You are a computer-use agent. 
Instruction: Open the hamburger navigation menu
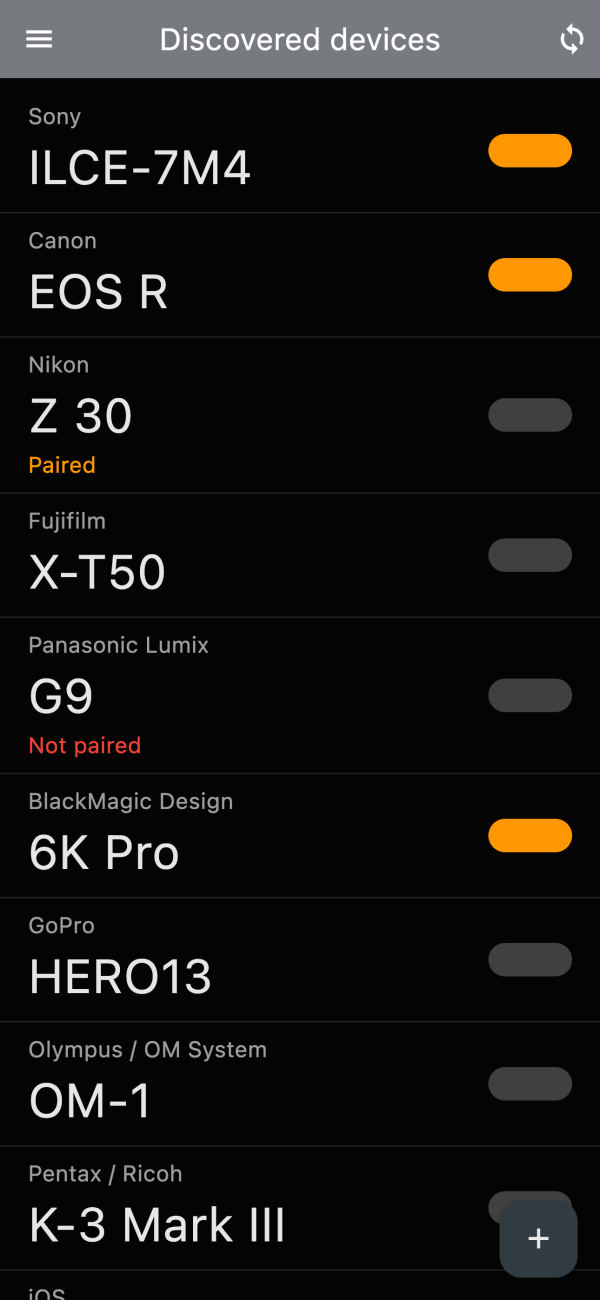[x=39, y=39]
